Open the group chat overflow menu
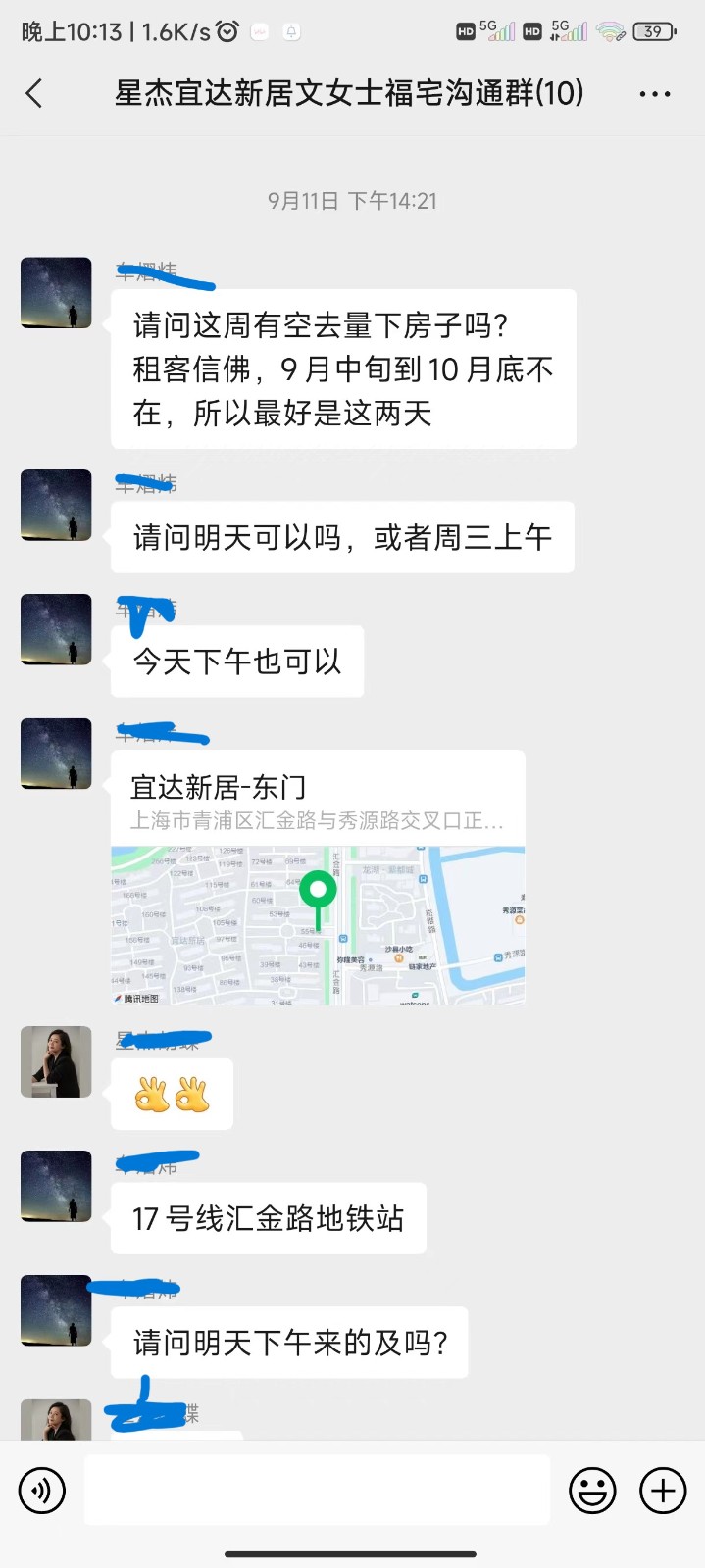Image resolution: width=705 pixels, height=1568 pixels. click(x=654, y=94)
